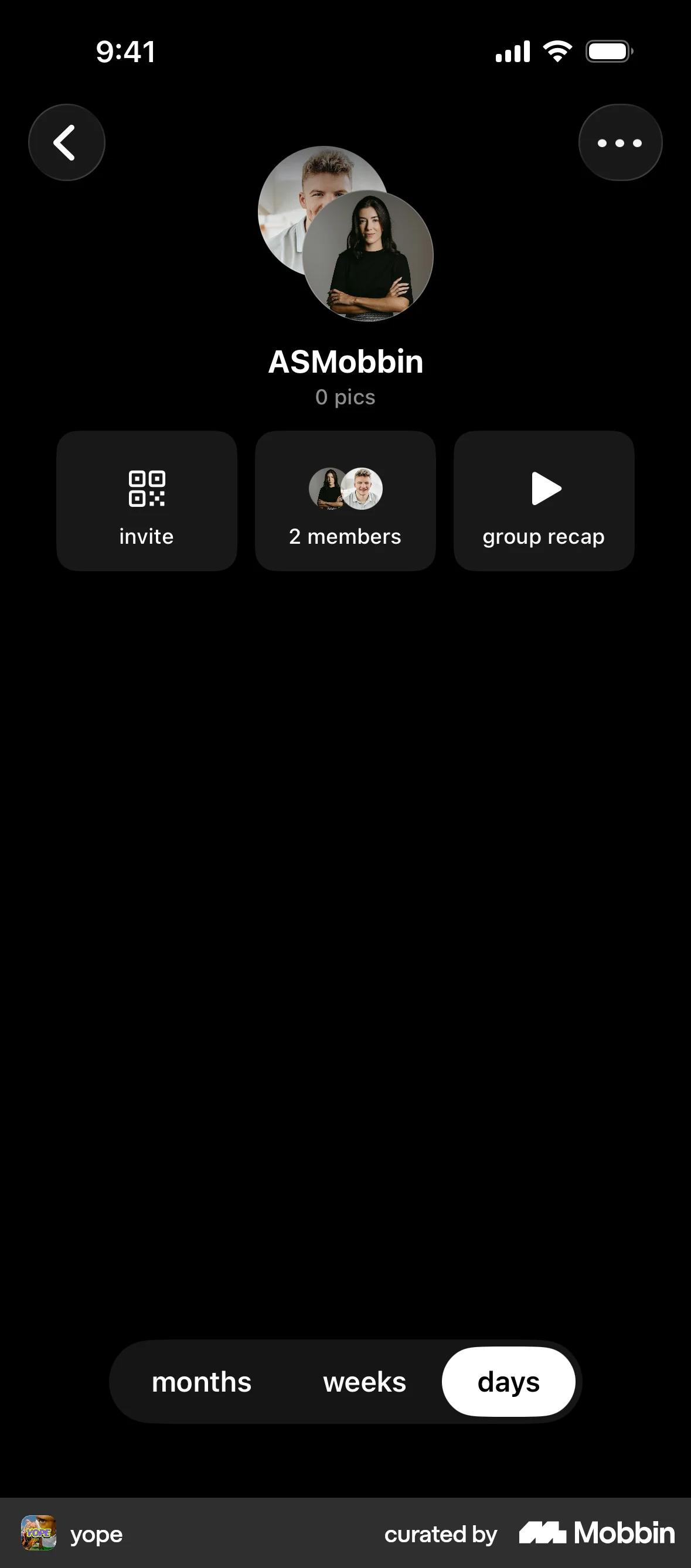
Task: Click the back arrow icon
Action: pyautogui.click(x=67, y=141)
